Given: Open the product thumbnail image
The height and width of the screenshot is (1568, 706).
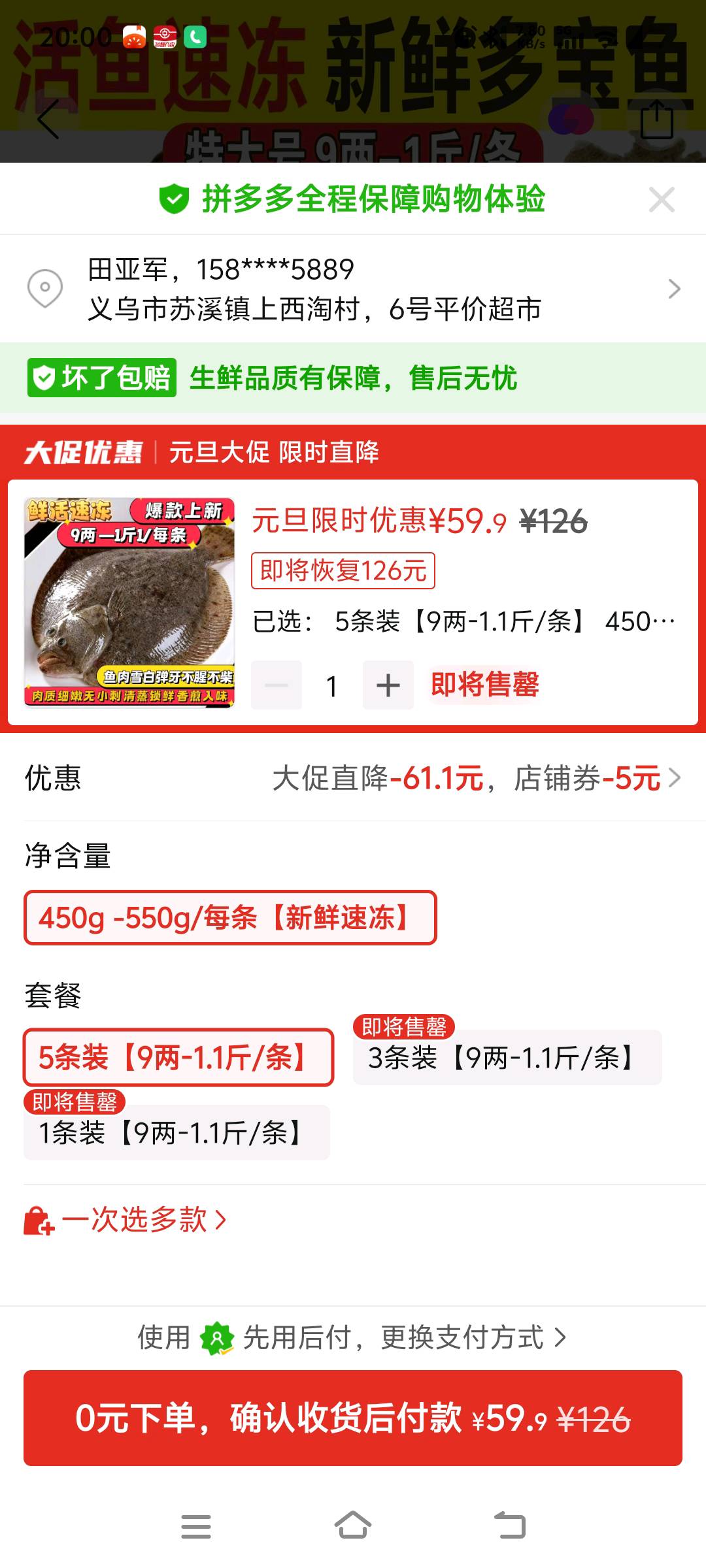Looking at the screenshot, I should click(x=129, y=602).
